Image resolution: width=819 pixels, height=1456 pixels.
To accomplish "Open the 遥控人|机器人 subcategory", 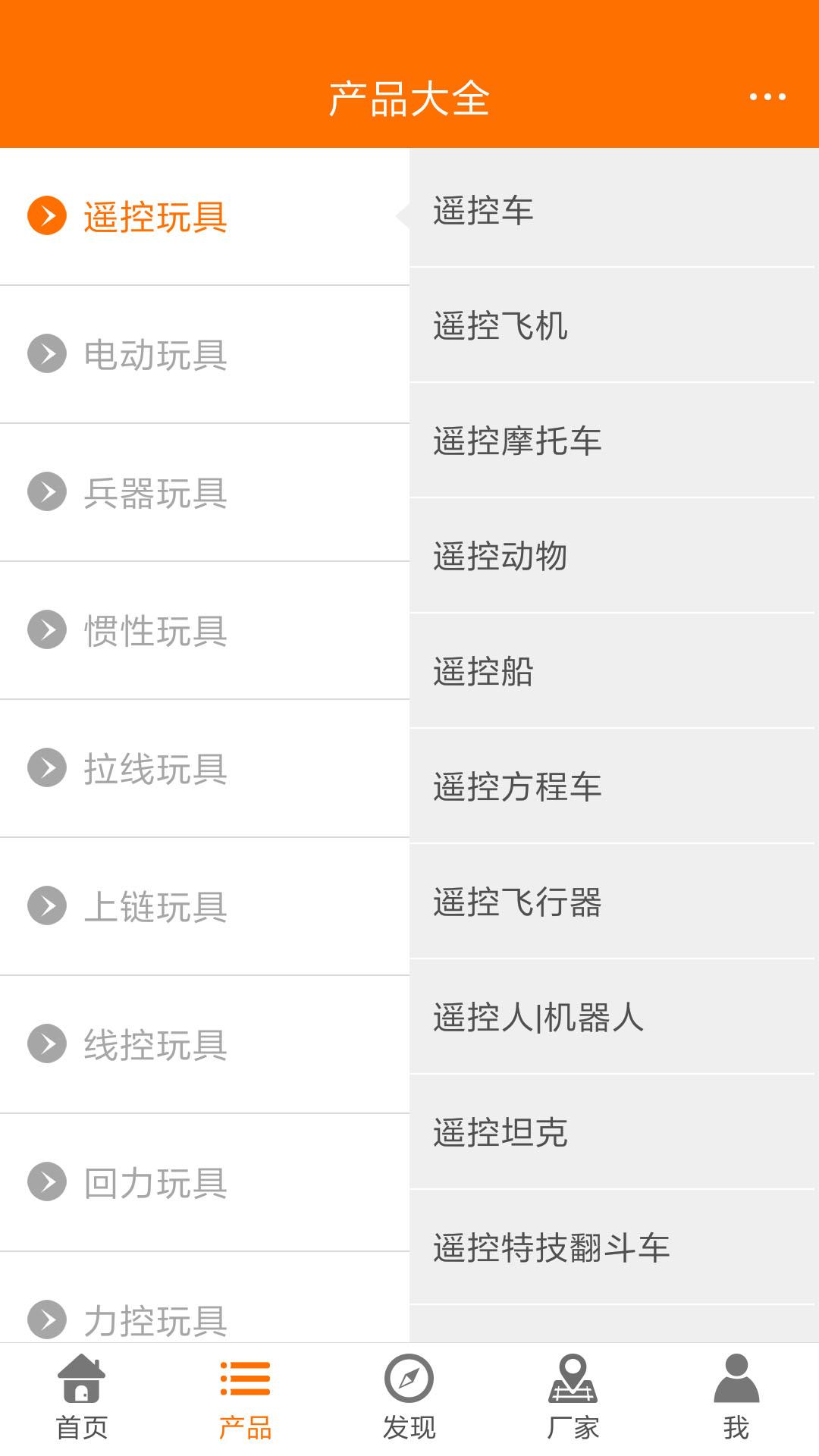I will coord(538,1018).
